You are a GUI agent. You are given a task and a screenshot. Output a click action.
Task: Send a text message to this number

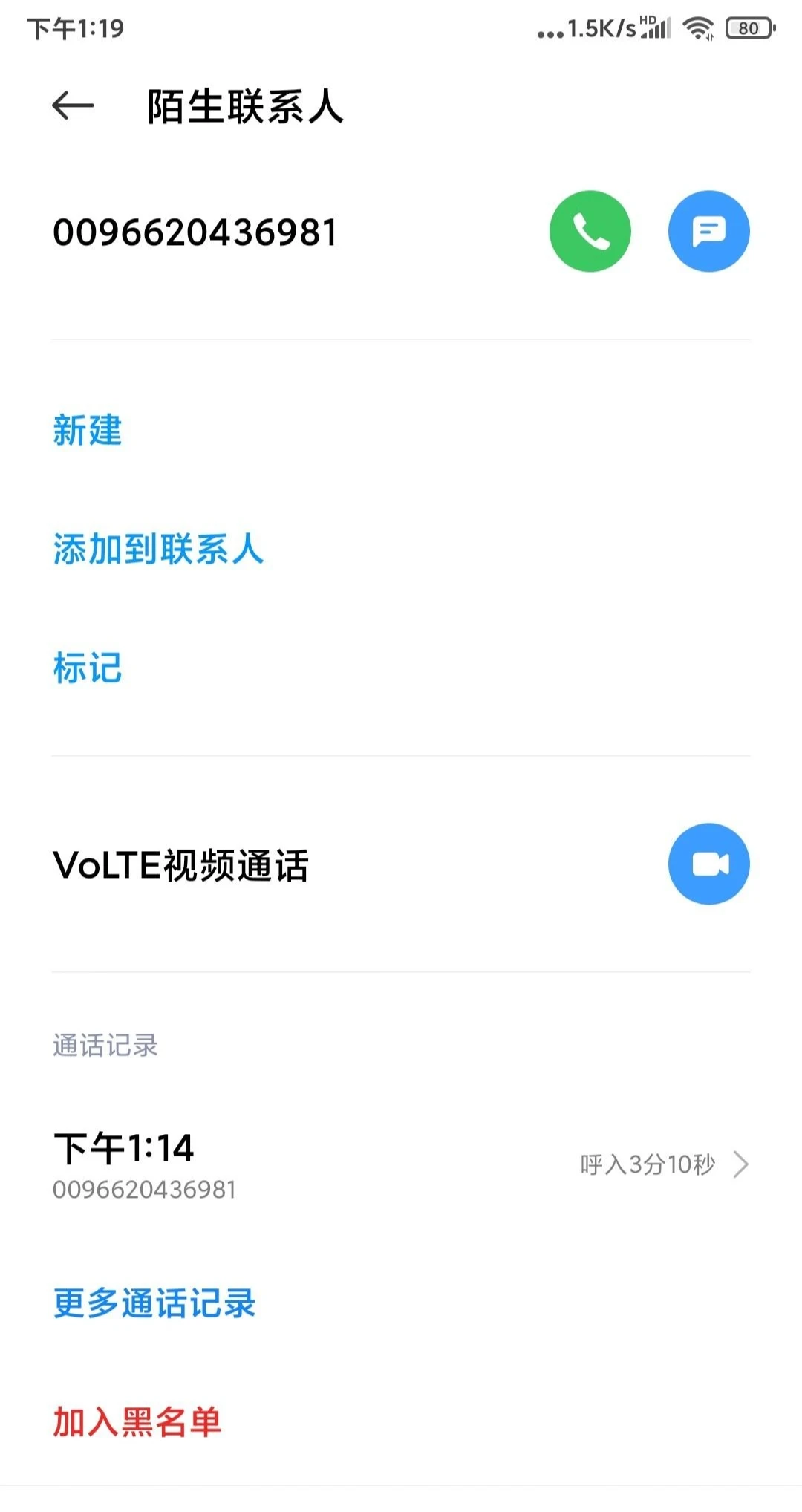[708, 232]
